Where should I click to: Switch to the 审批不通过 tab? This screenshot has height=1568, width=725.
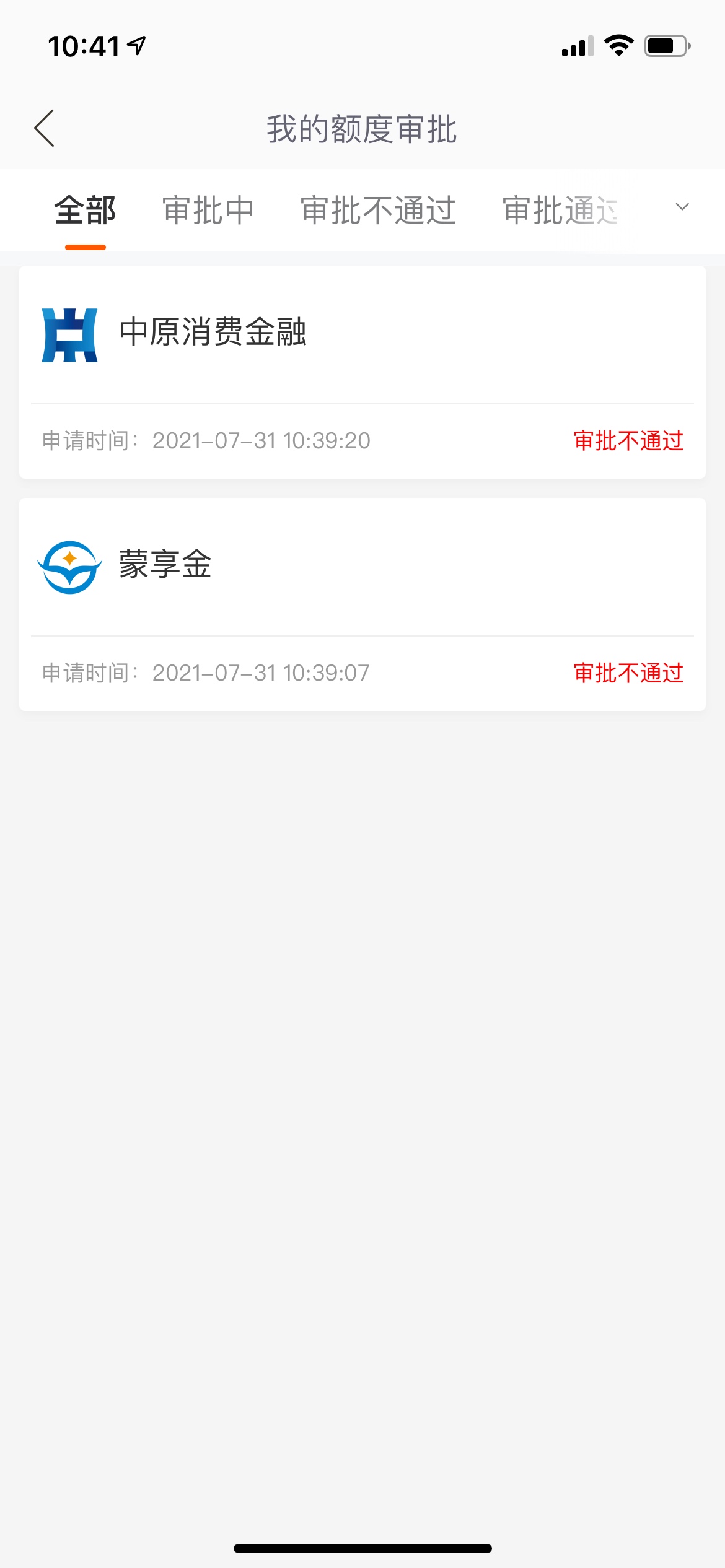[378, 210]
